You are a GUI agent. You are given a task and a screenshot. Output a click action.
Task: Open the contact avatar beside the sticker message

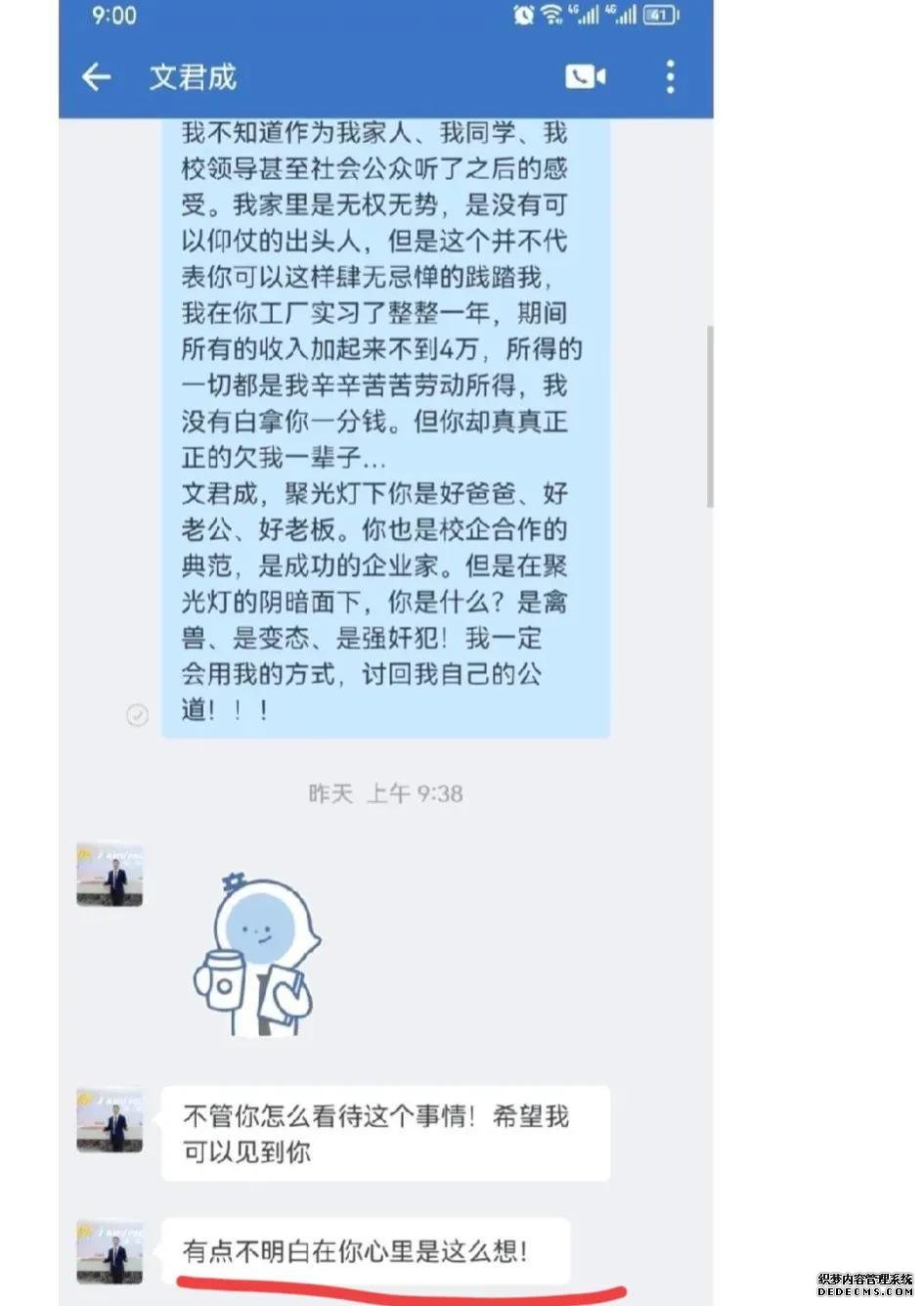110,874
